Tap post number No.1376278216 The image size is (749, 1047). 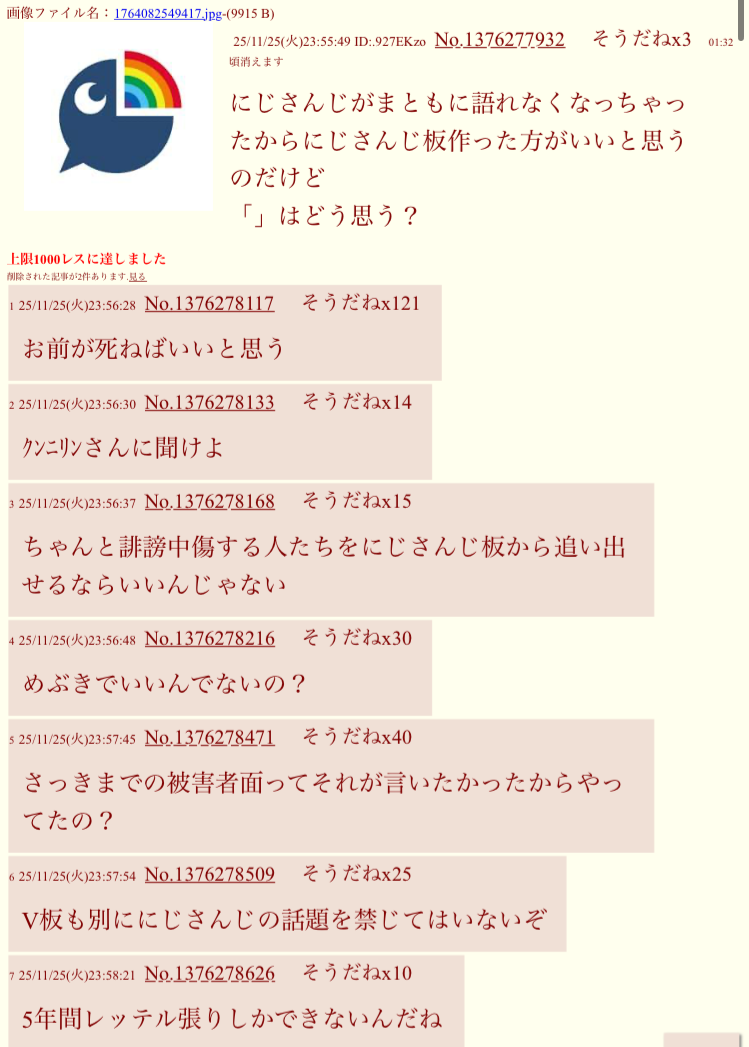pyautogui.click(x=209, y=638)
